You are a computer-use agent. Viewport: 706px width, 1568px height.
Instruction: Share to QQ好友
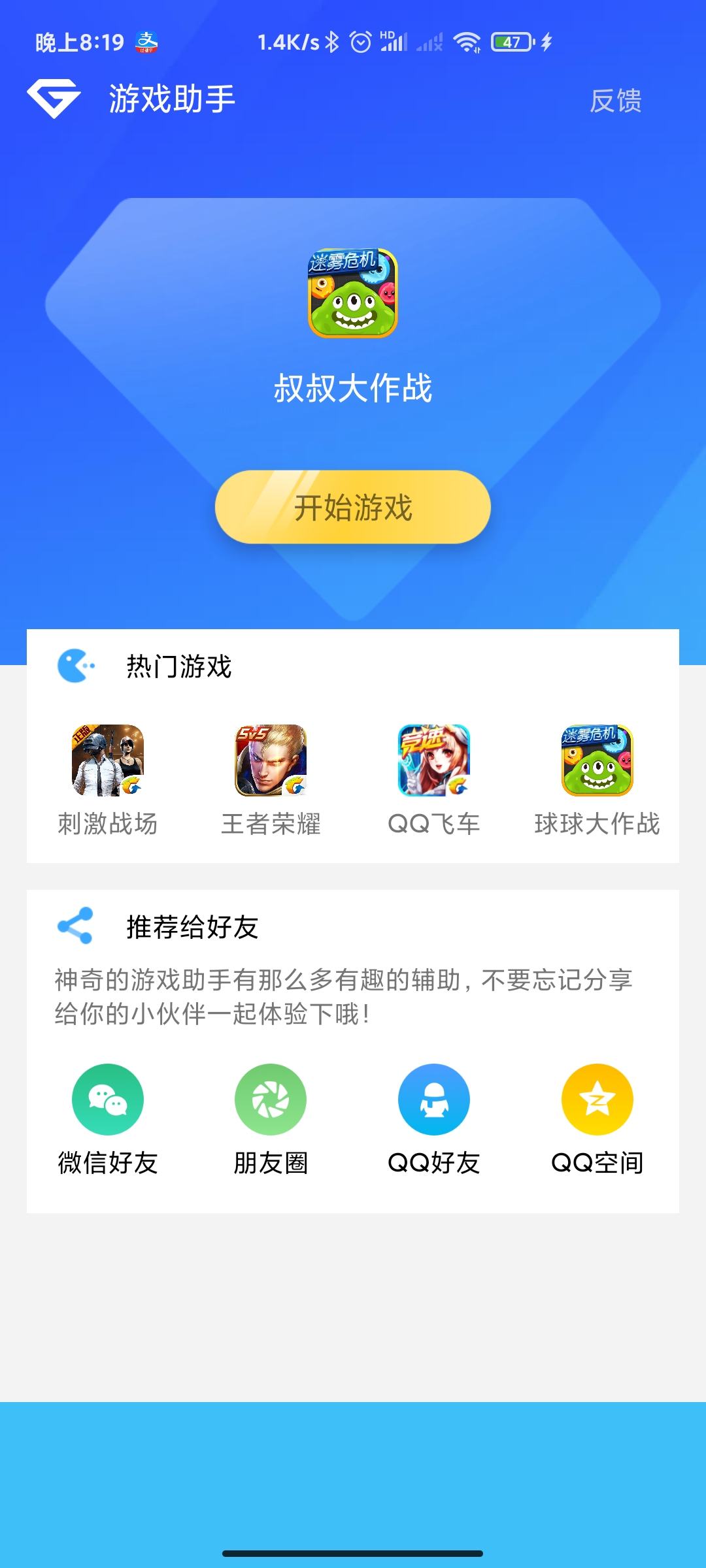(434, 1120)
